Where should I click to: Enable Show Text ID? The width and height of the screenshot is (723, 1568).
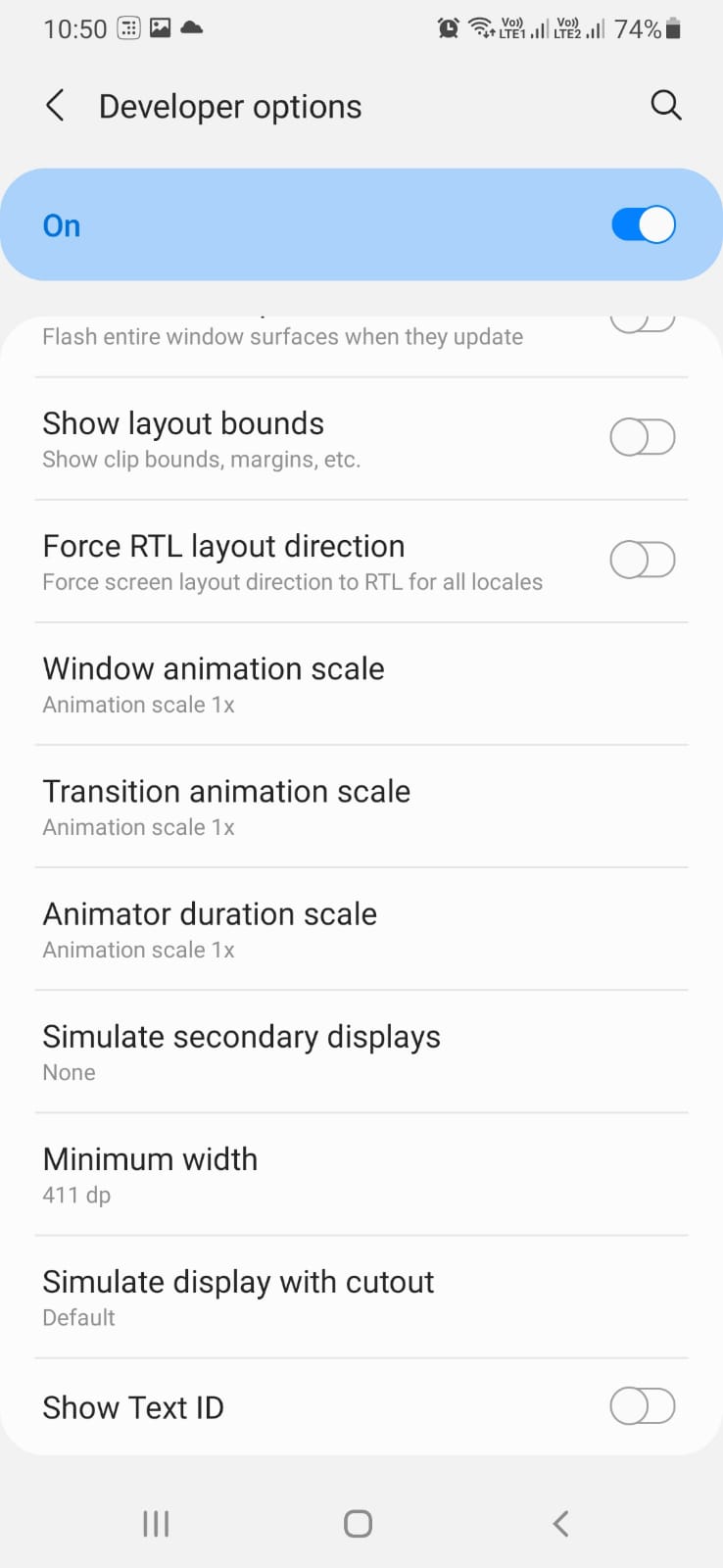click(643, 1407)
